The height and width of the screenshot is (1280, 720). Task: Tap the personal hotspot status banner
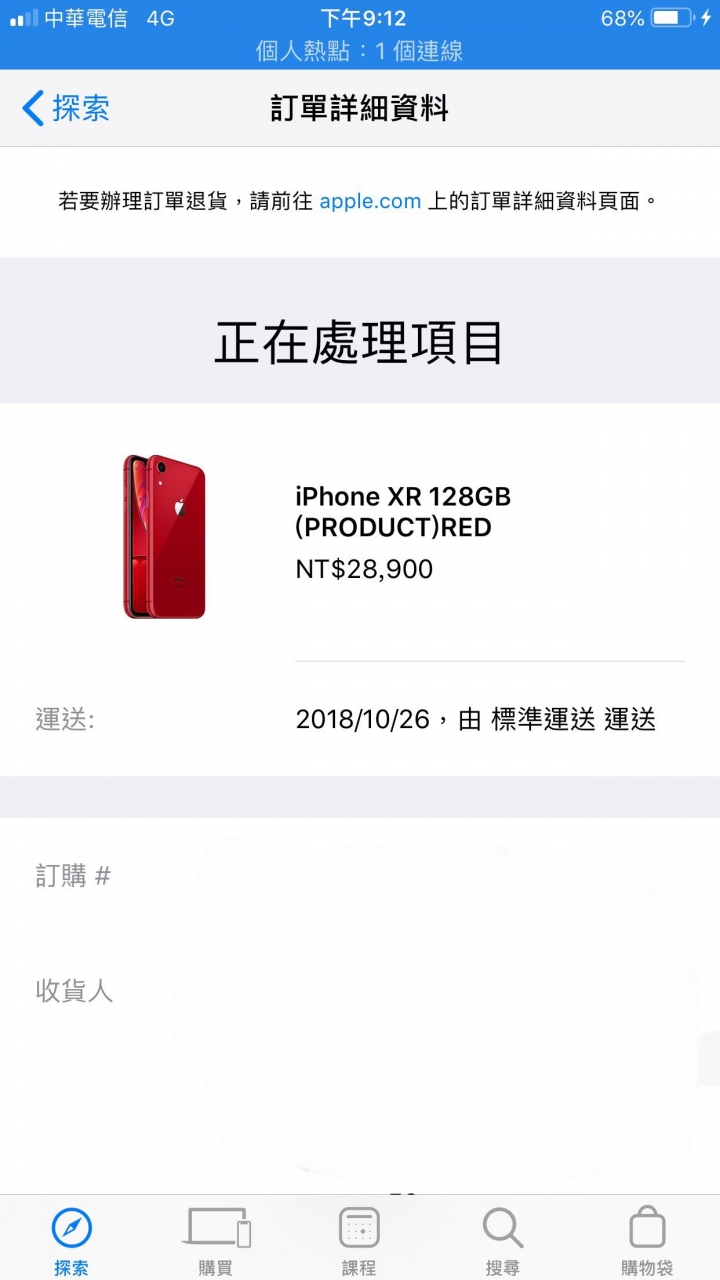tap(360, 51)
